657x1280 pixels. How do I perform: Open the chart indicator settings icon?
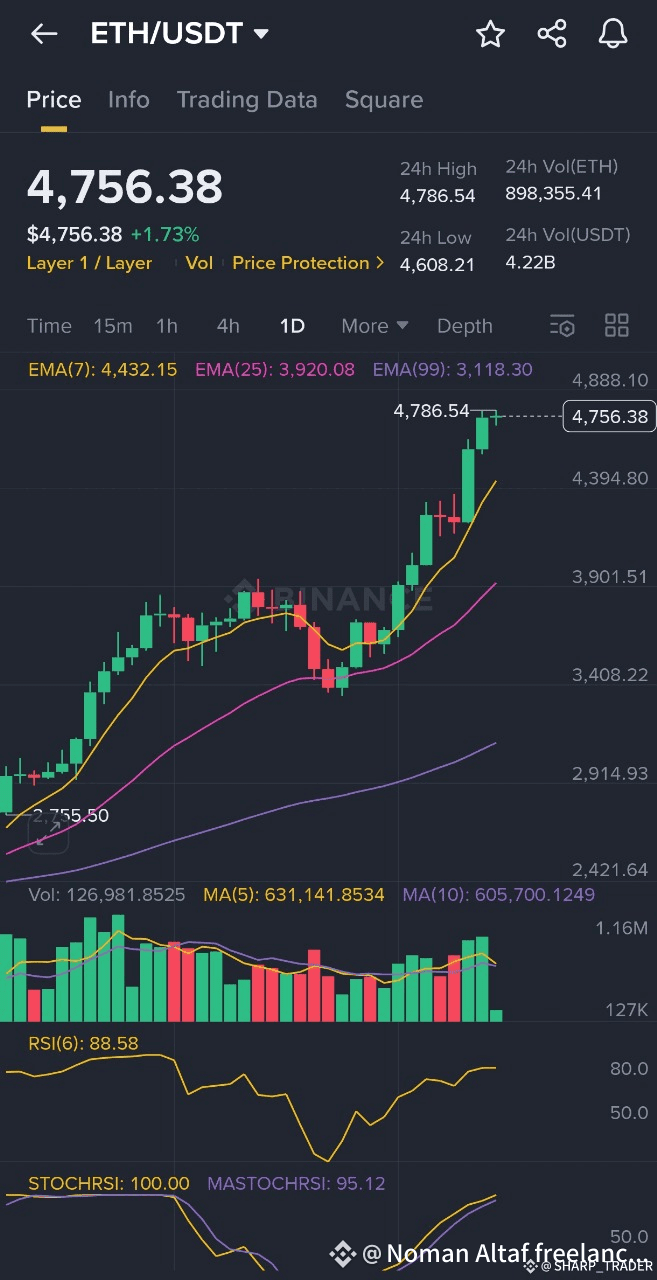(x=563, y=326)
